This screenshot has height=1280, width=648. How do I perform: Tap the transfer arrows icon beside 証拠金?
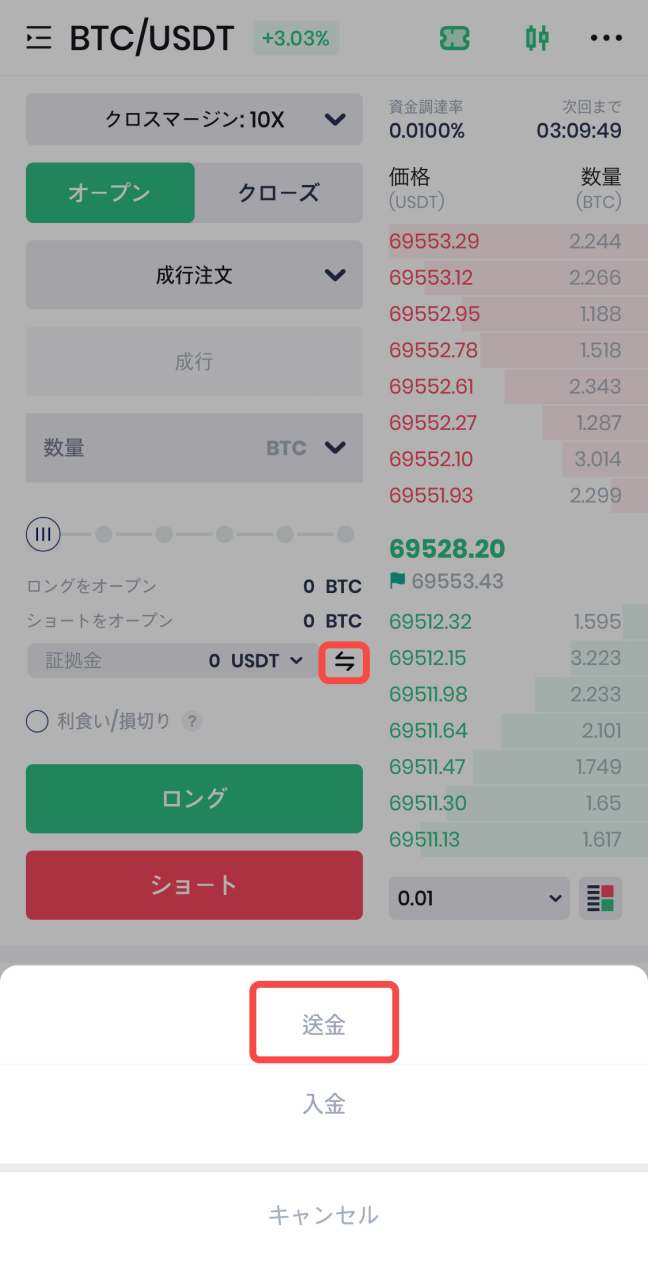coord(344,662)
